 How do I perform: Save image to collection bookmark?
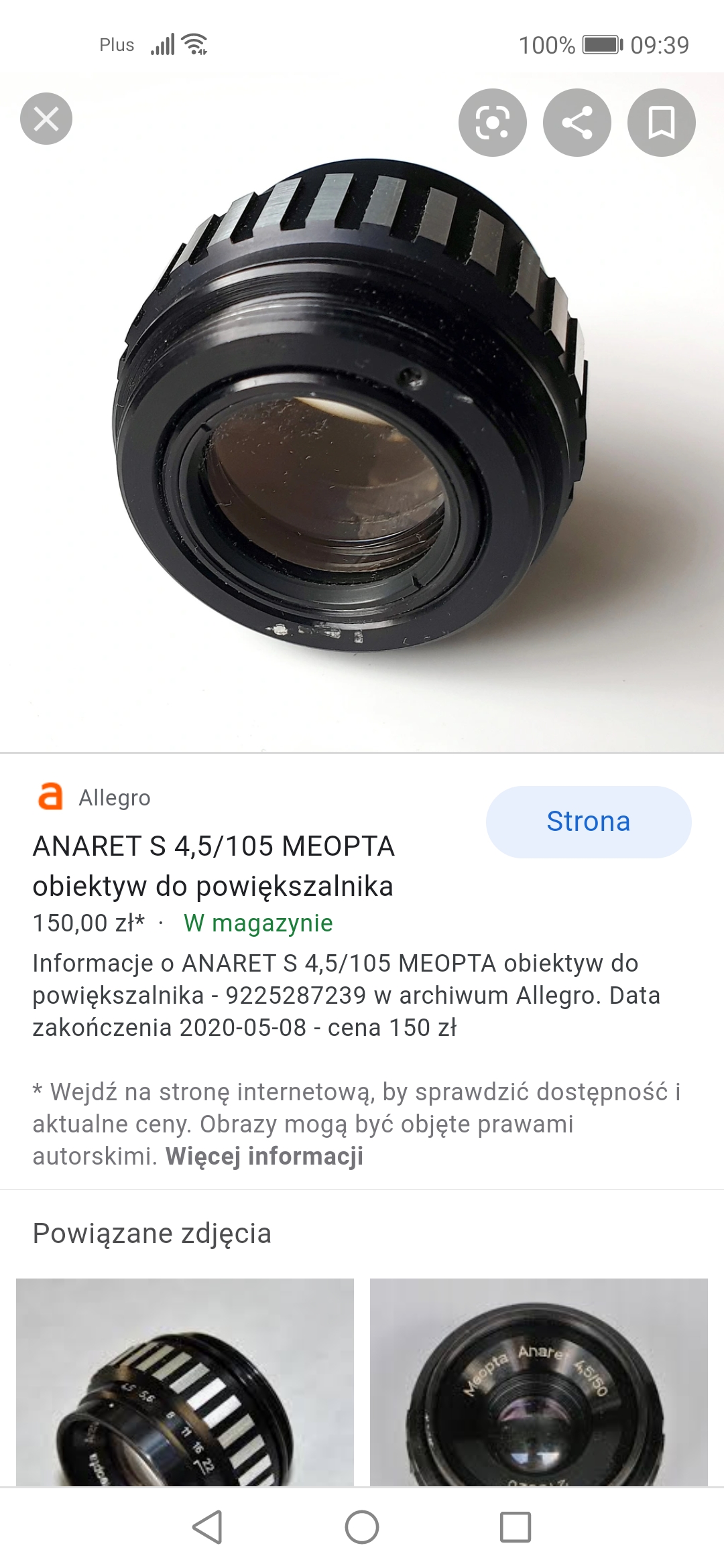pyautogui.click(x=661, y=123)
